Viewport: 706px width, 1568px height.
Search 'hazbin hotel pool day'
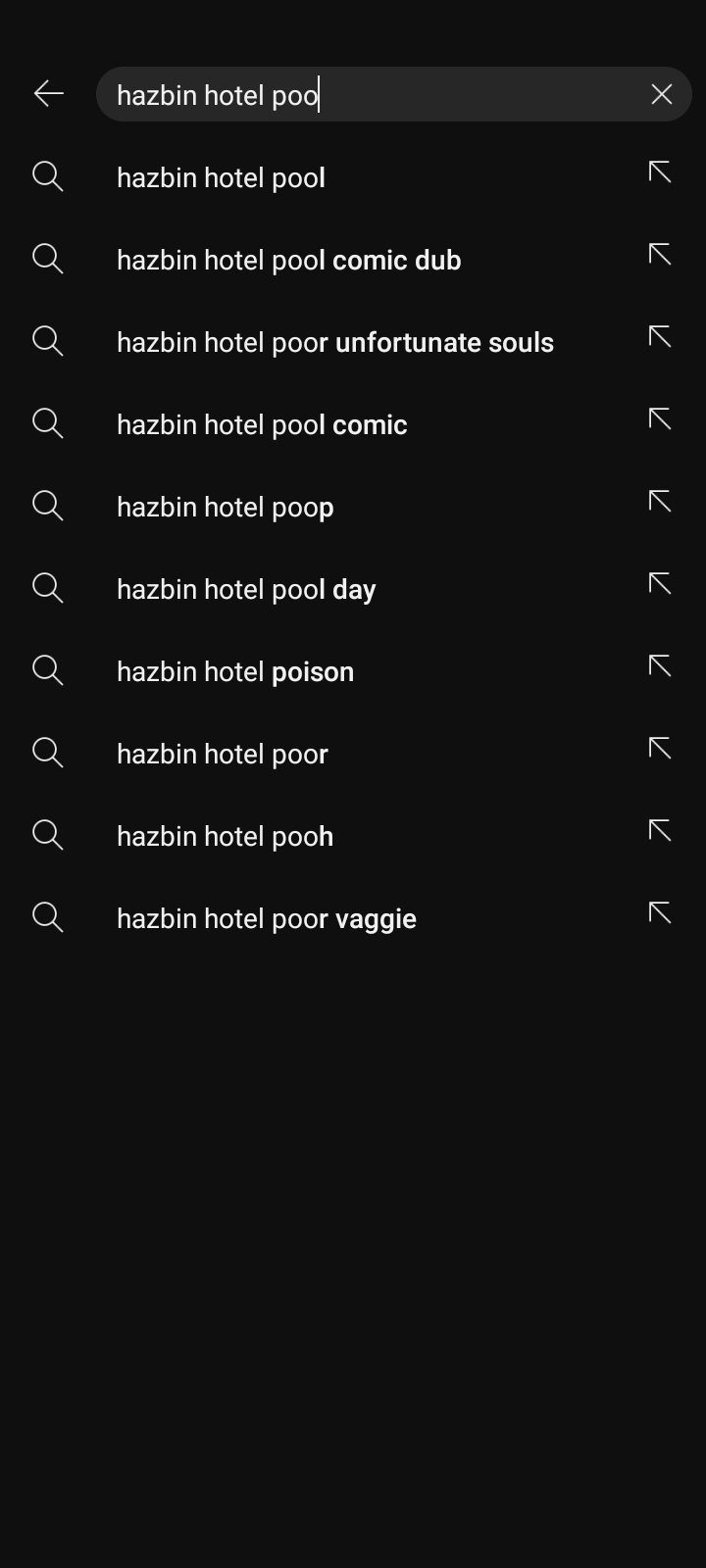(246, 589)
